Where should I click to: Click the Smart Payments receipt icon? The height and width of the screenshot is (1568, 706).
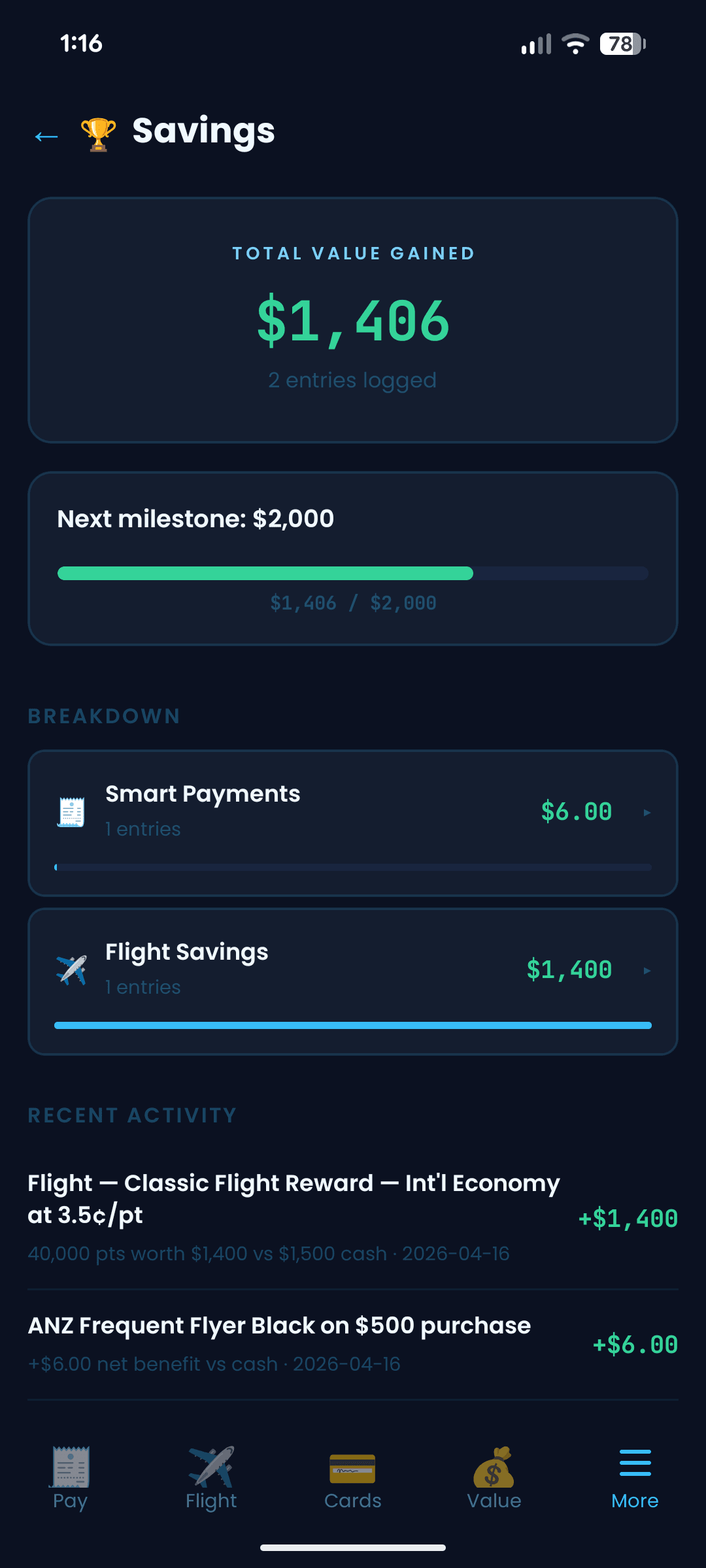(71, 810)
